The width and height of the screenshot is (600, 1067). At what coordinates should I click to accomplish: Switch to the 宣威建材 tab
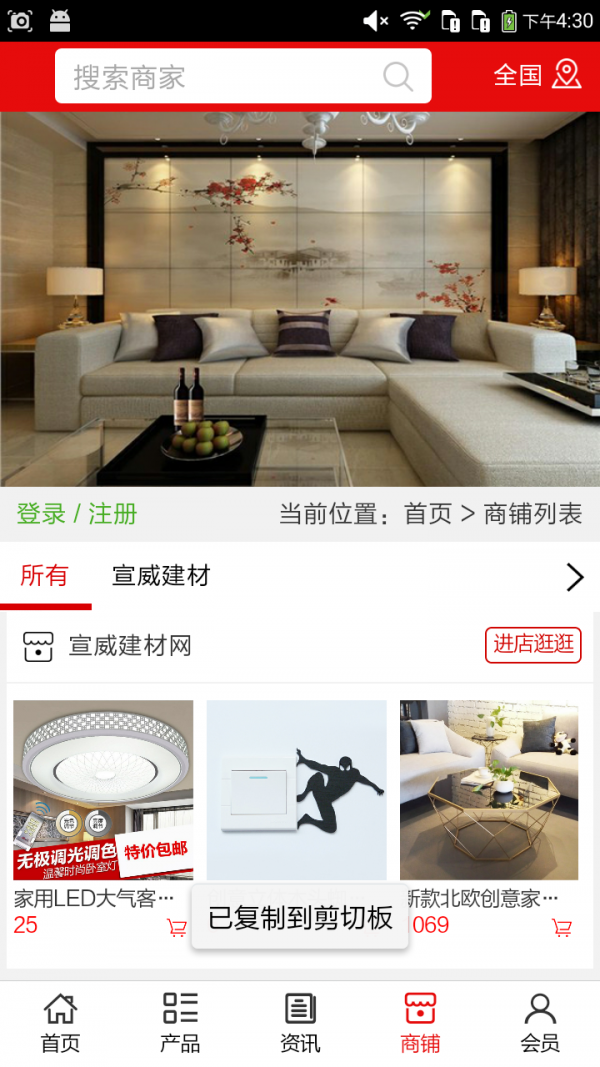point(161,576)
